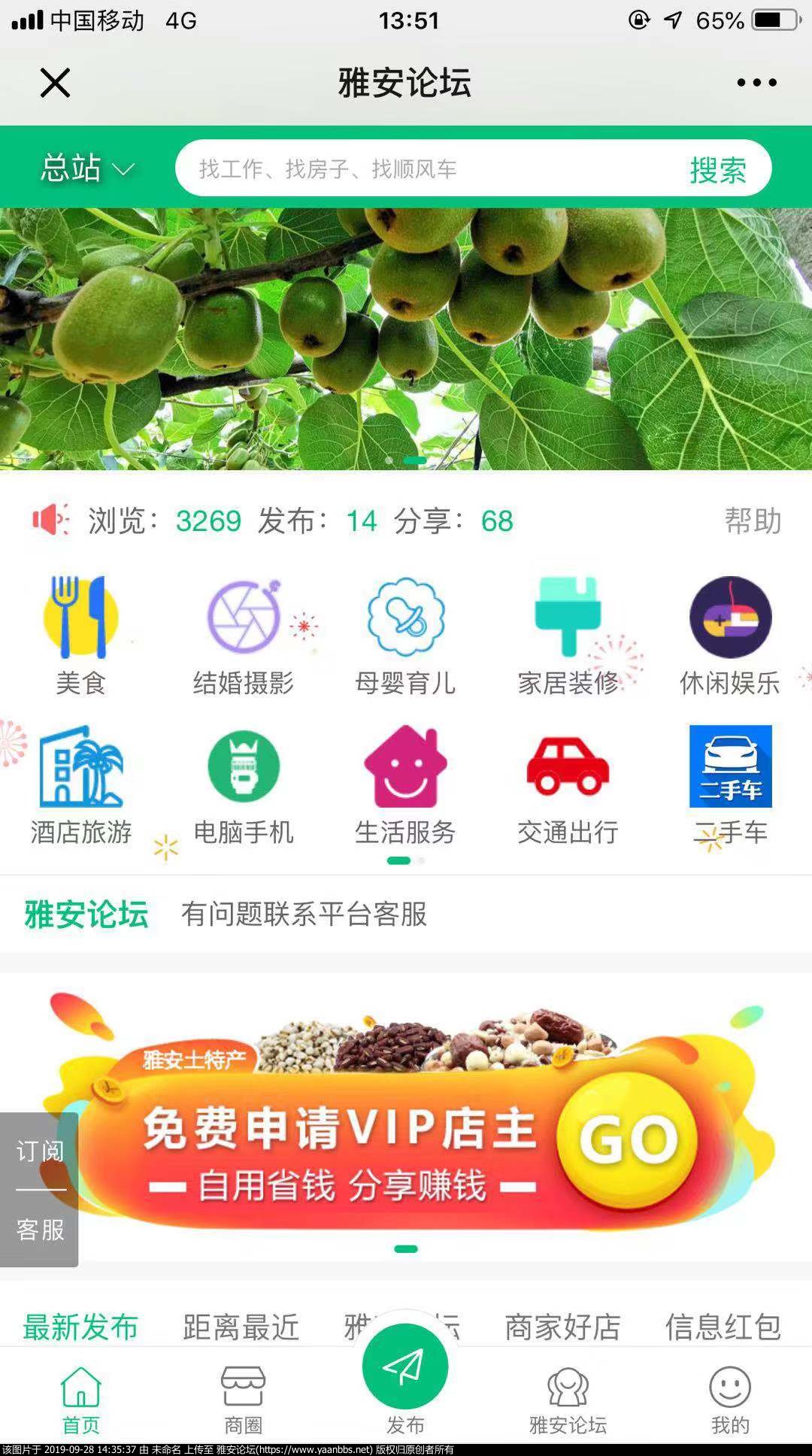Switch to the 距离最近 tab
The width and height of the screenshot is (812, 1456).
point(241,1327)
